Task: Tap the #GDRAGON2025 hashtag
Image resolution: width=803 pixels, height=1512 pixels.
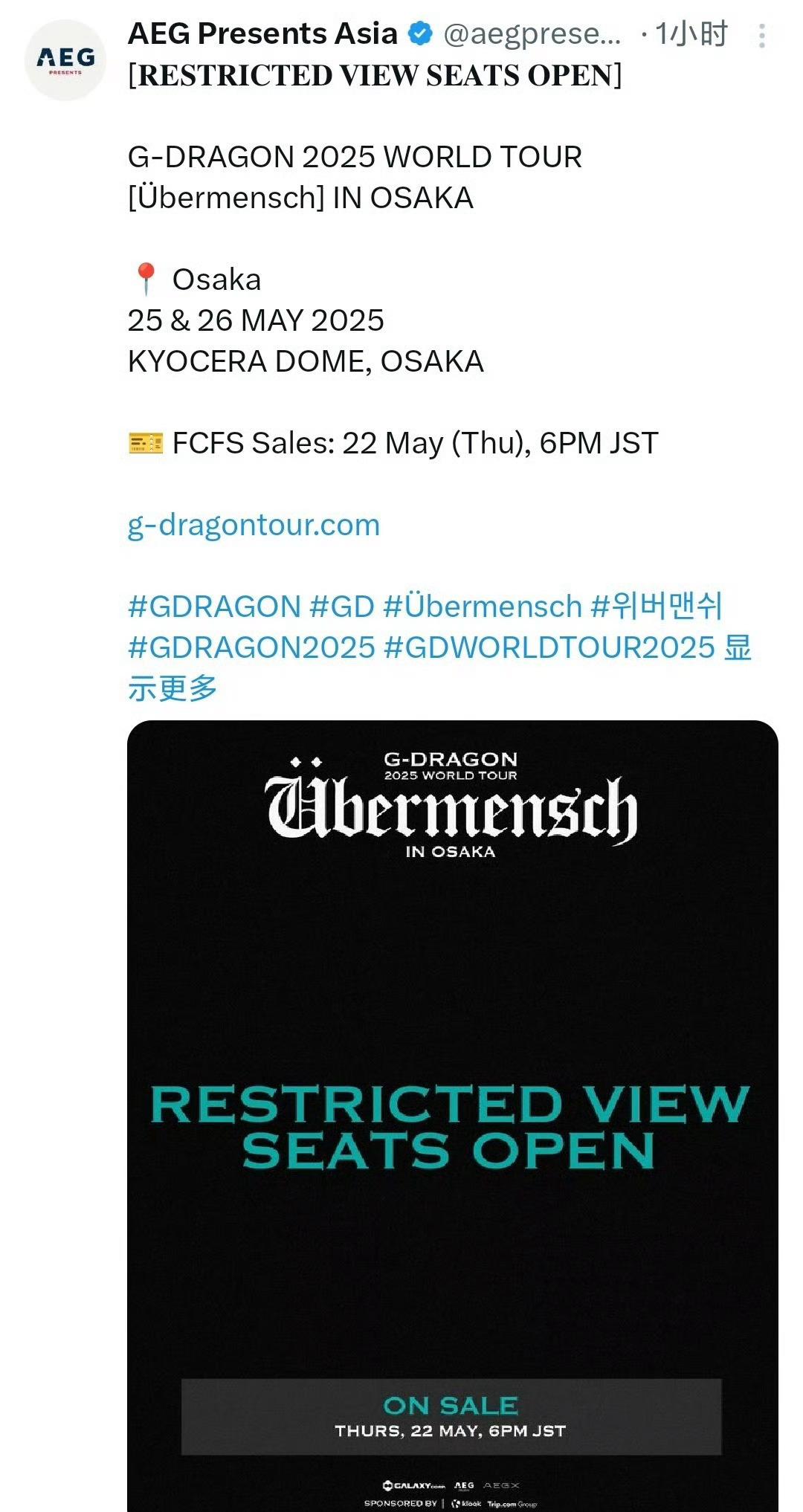Action: pyautogui.click(x=251, y=647)
